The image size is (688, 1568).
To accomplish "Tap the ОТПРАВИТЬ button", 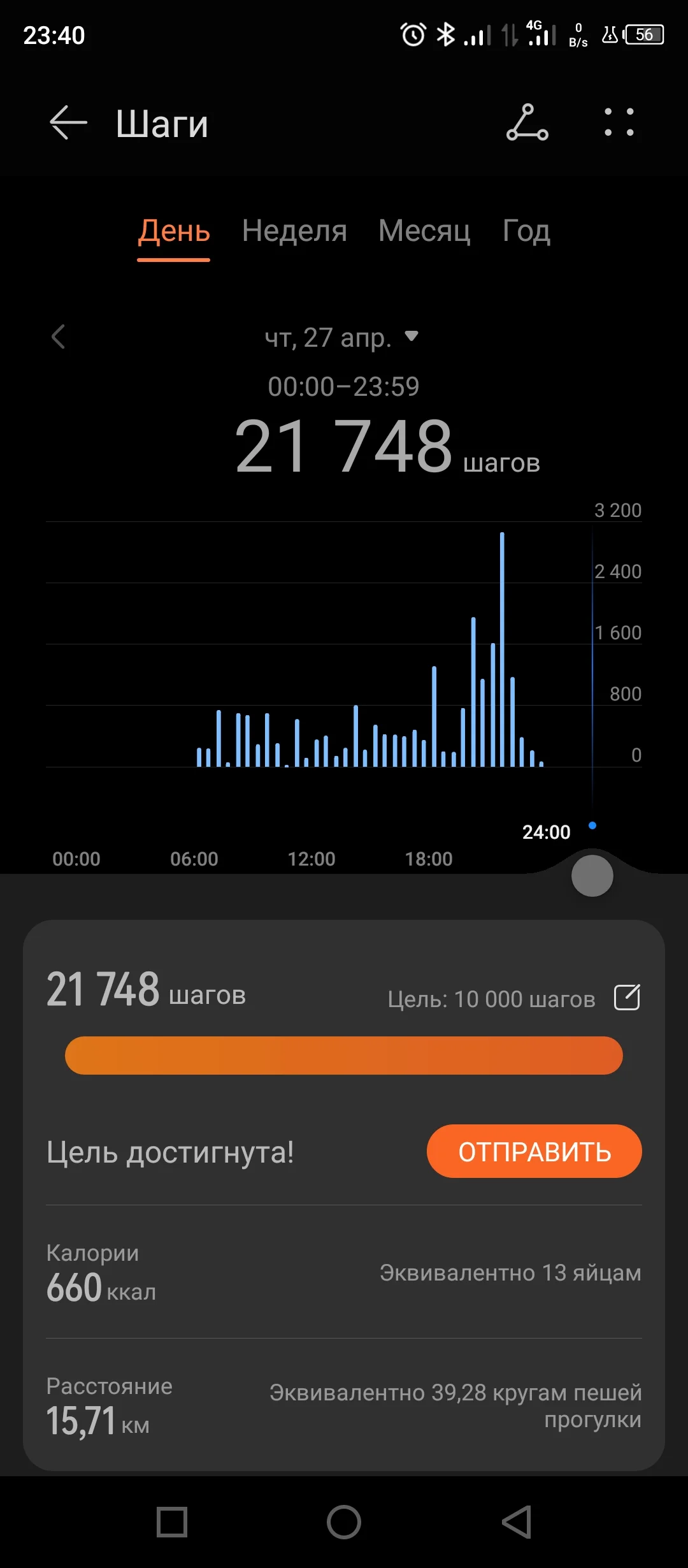I will coord(534,1152).
